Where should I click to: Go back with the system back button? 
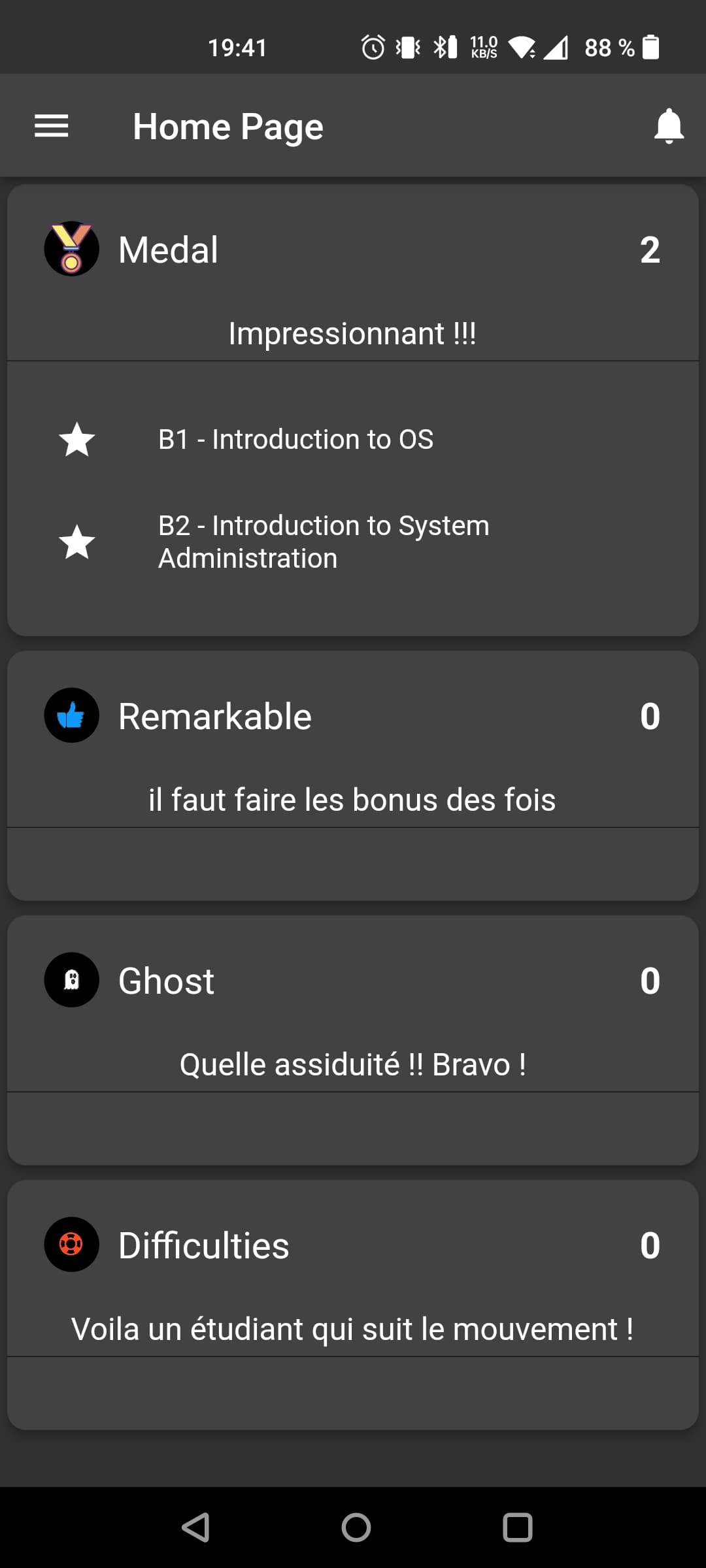coord(195,1527)
